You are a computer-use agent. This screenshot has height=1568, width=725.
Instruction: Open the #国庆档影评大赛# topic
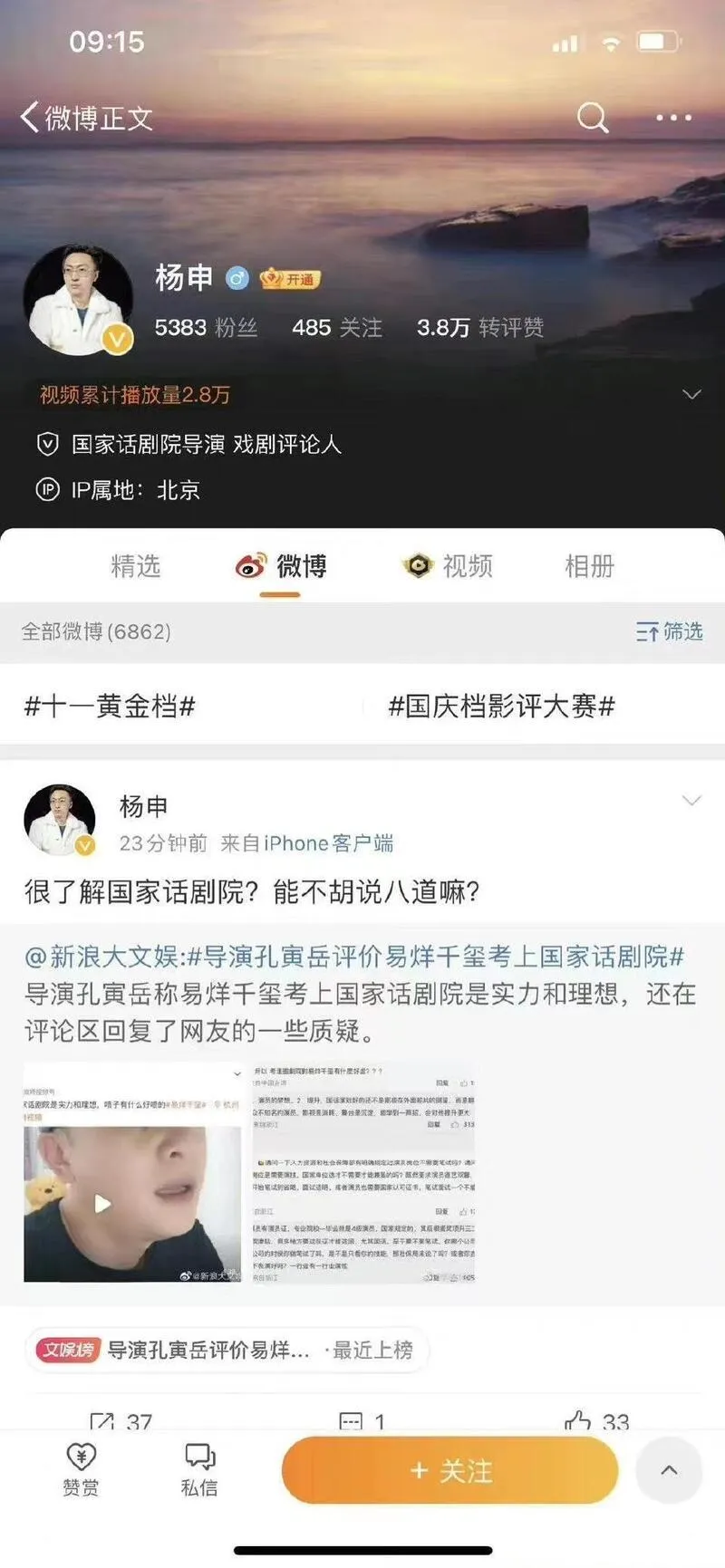(501, 706)
